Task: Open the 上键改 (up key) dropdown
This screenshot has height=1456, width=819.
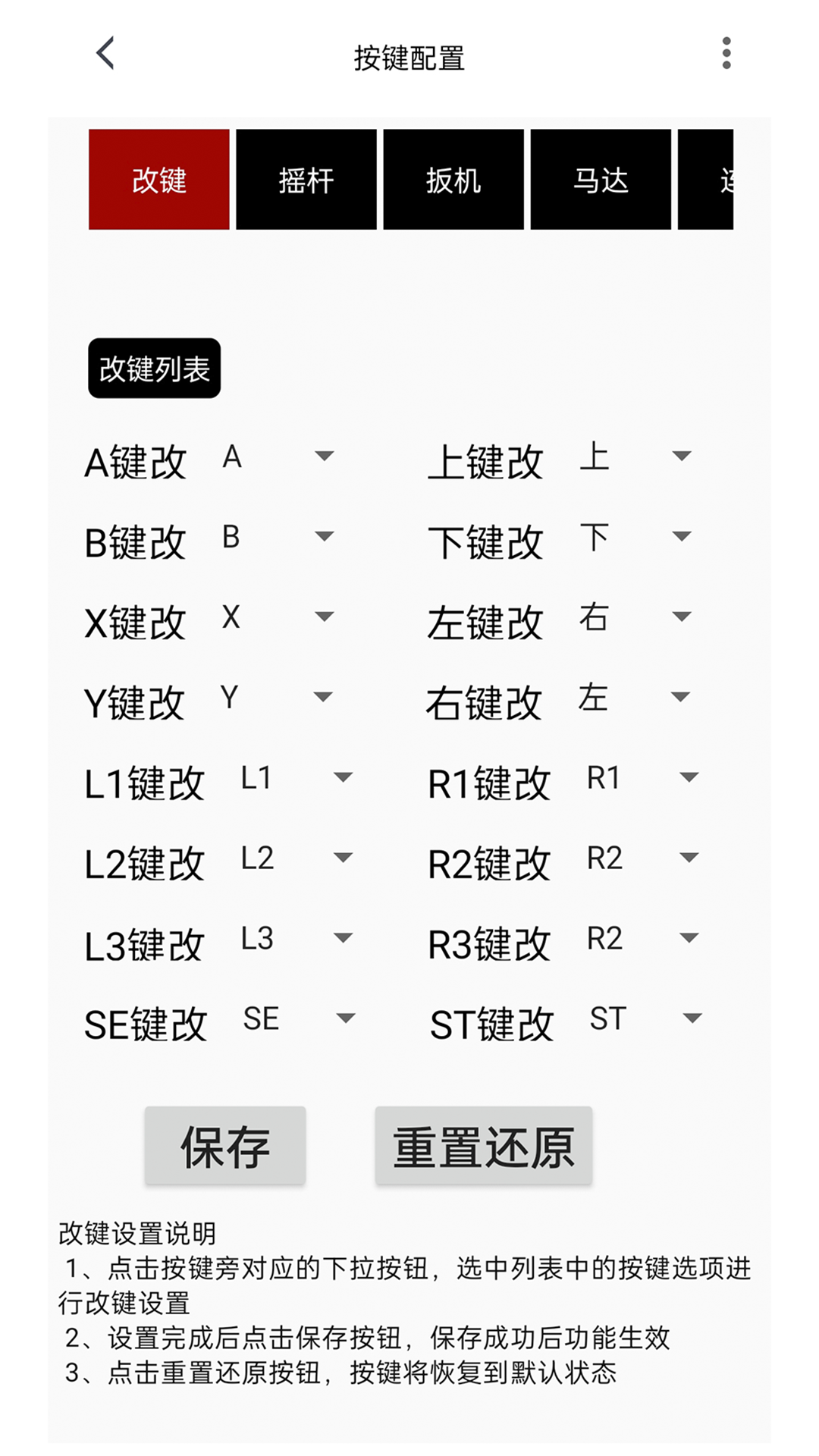Action: [680, 456]
